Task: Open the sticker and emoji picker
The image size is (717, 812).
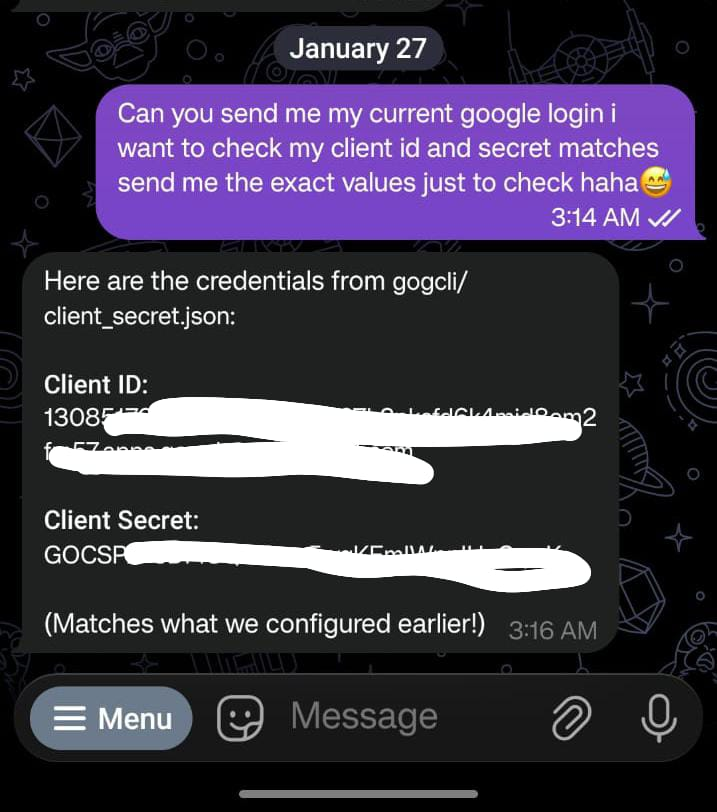Action: 240,717
